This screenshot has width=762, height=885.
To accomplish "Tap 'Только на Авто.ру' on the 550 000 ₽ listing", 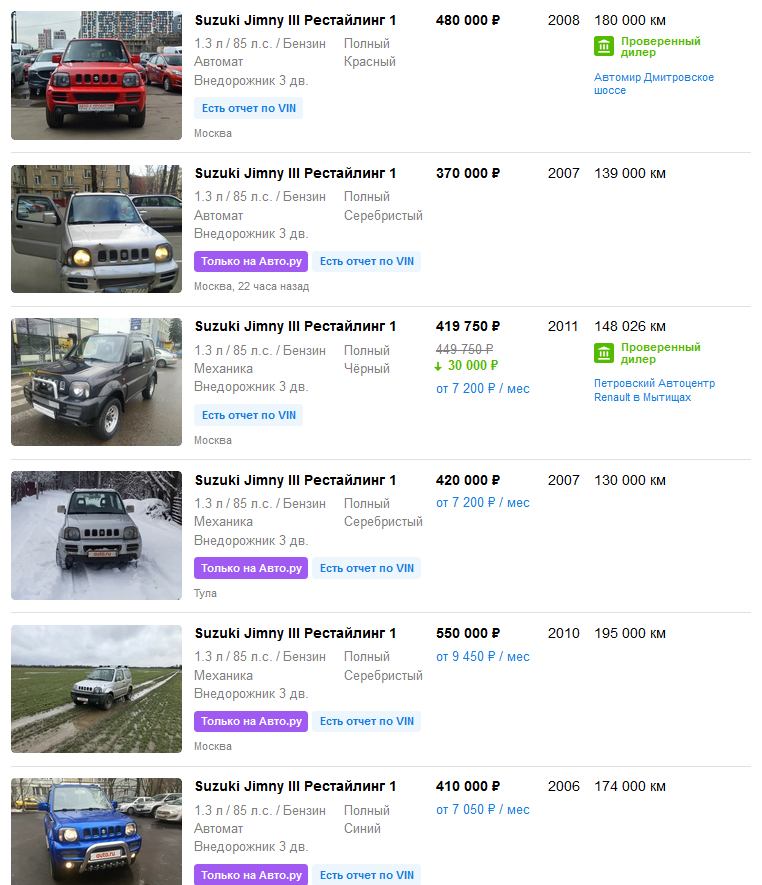I will point(251,721).
